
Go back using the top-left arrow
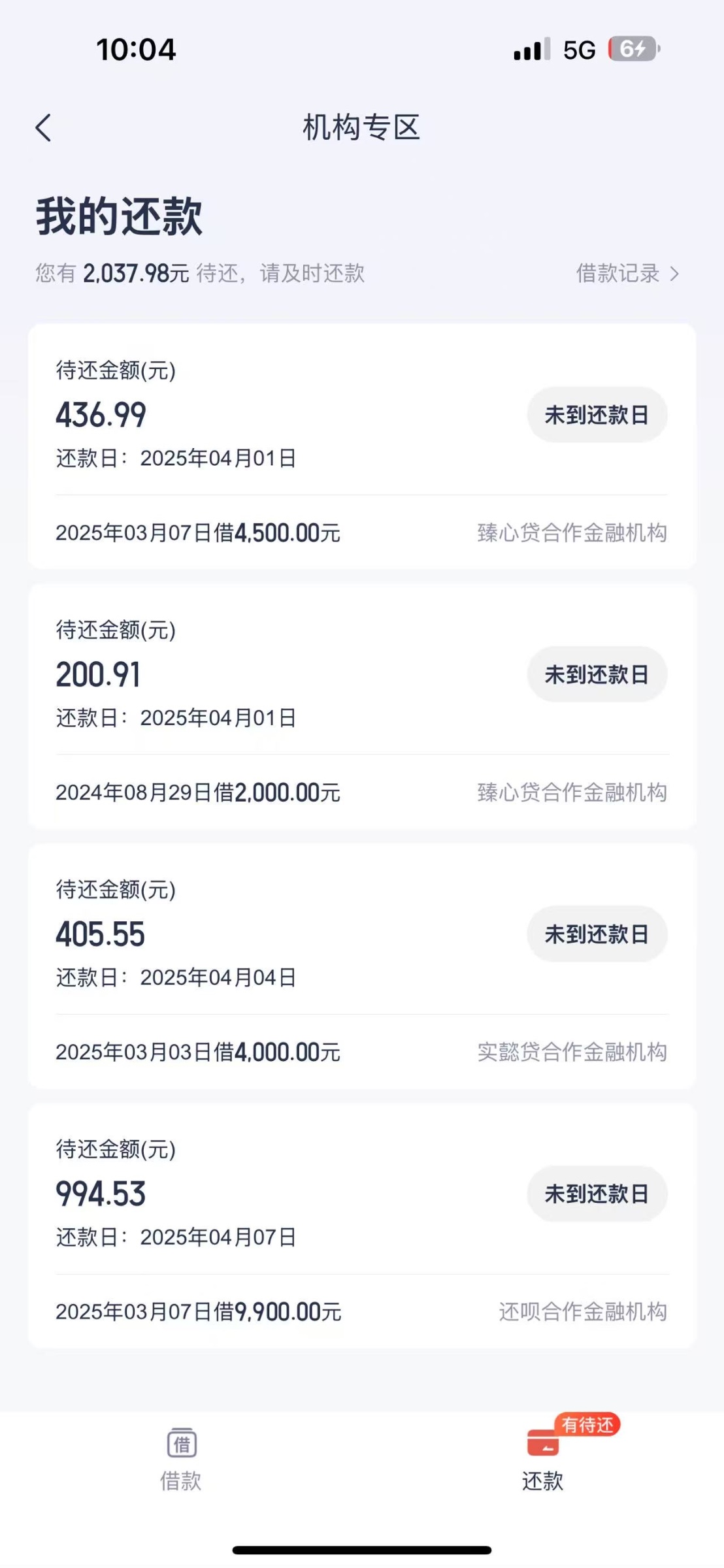pos(43,127)
